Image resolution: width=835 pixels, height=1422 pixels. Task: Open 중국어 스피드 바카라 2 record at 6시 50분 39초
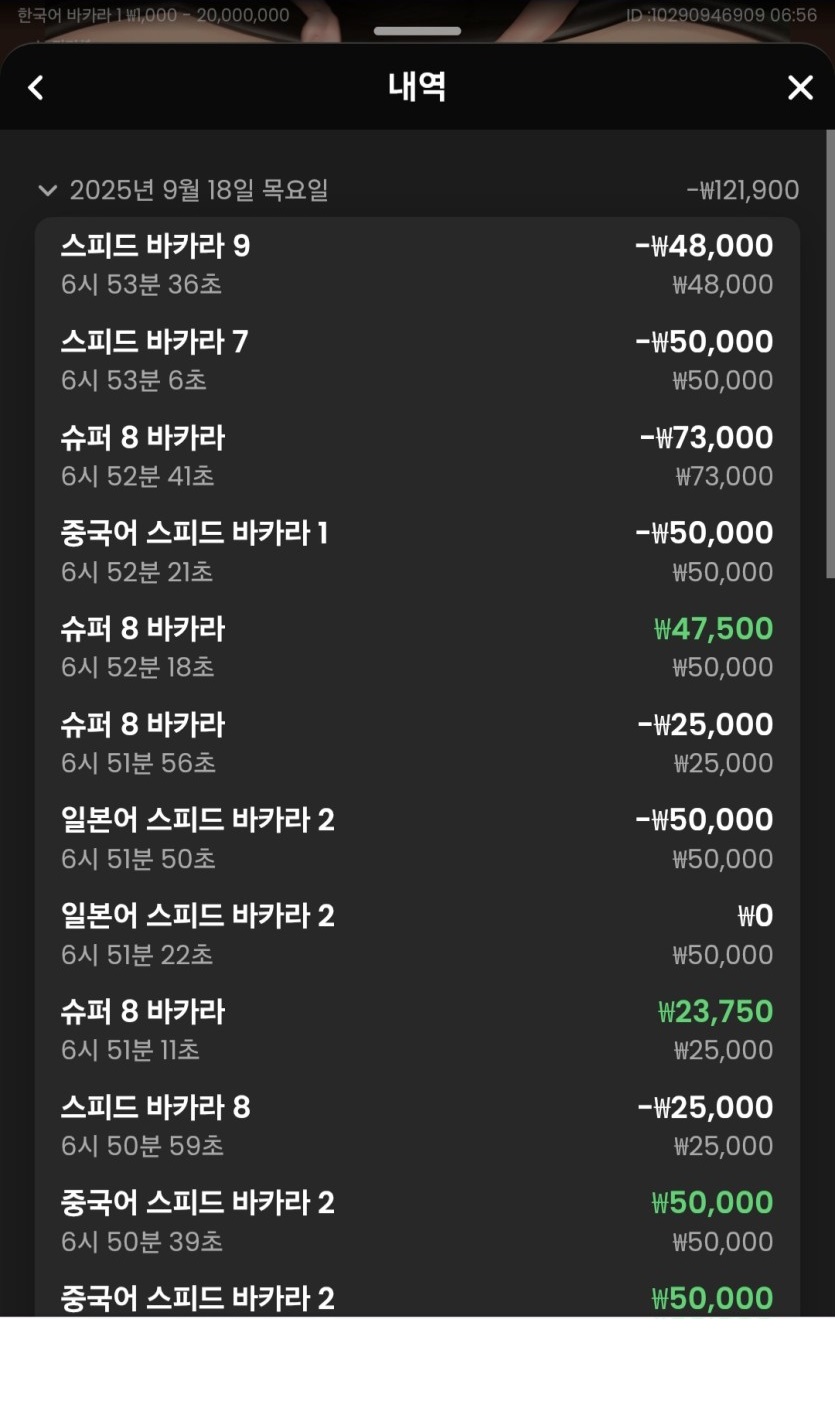(416, 1221)
